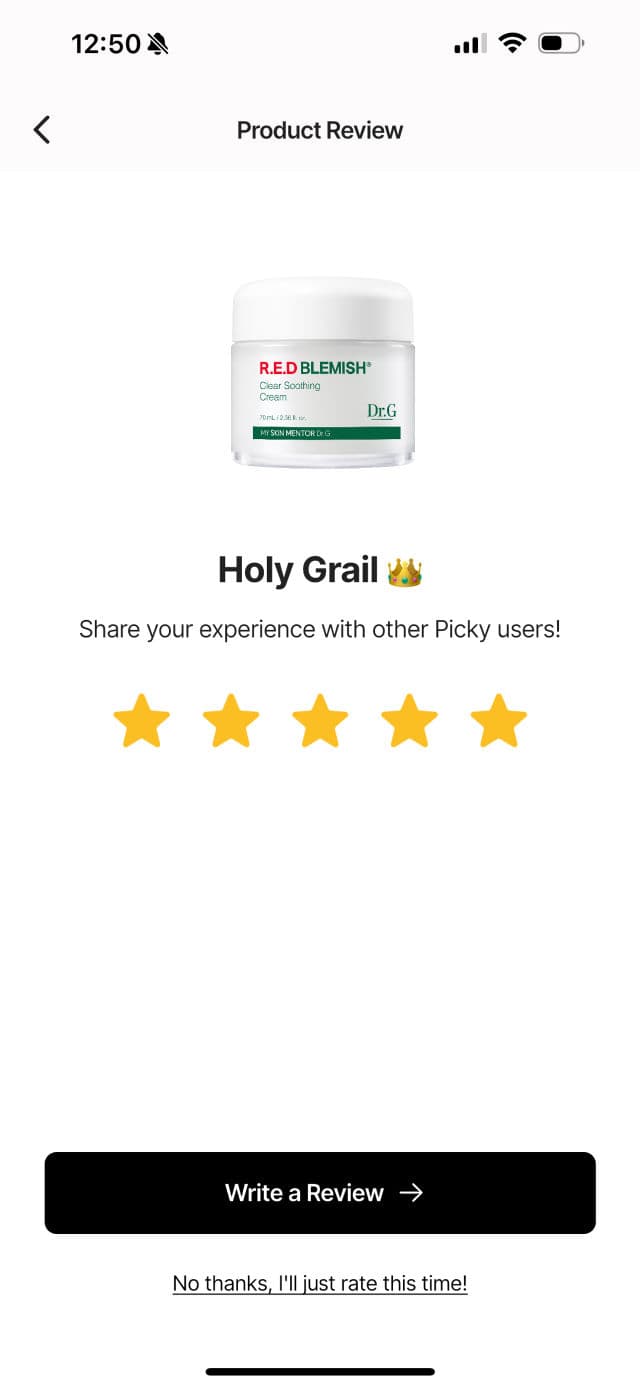This screenshot has width=640, height=1387.
Task: Choose the fourth star rating
Action: pyautogui.click(x=409, y=721)
